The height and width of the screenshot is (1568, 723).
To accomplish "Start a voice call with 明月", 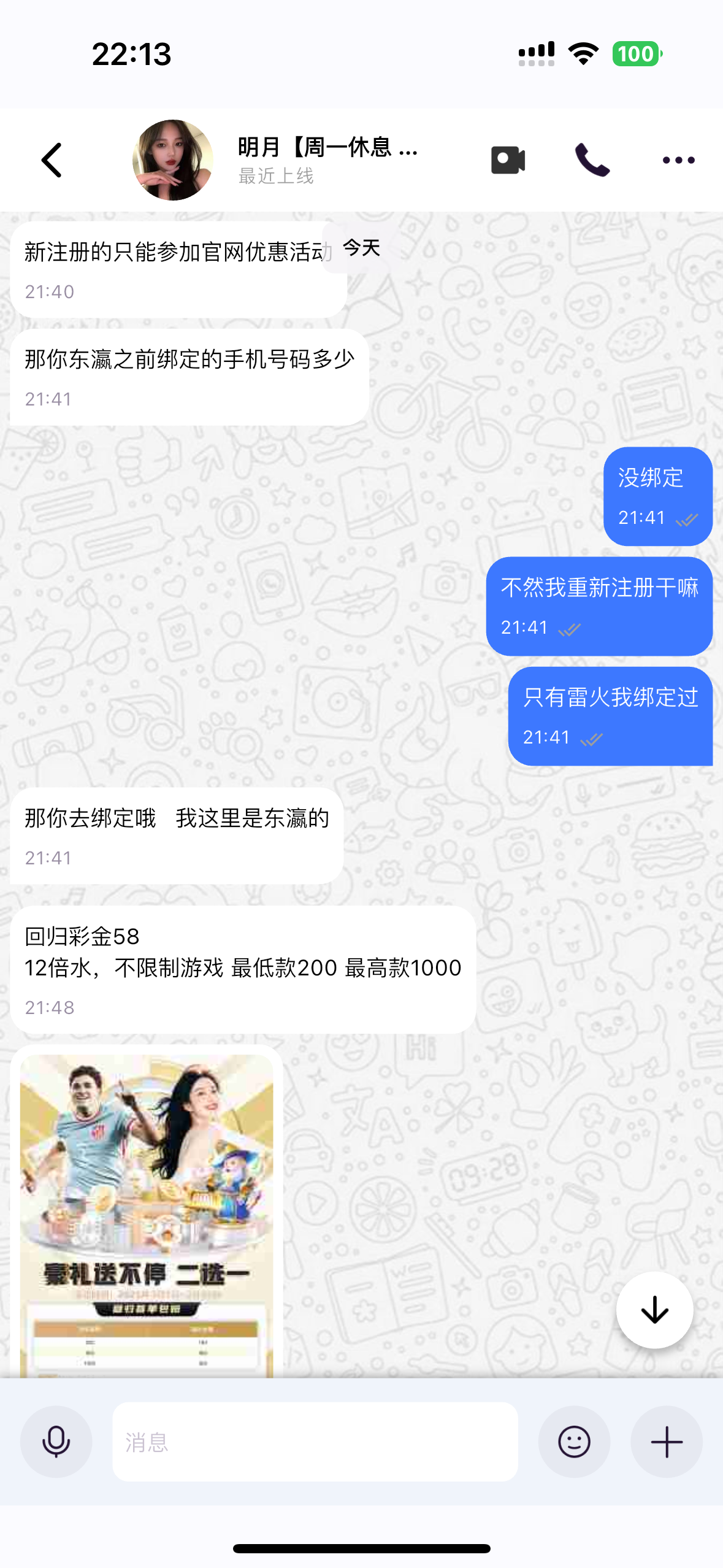I will (x=592, y=160).
